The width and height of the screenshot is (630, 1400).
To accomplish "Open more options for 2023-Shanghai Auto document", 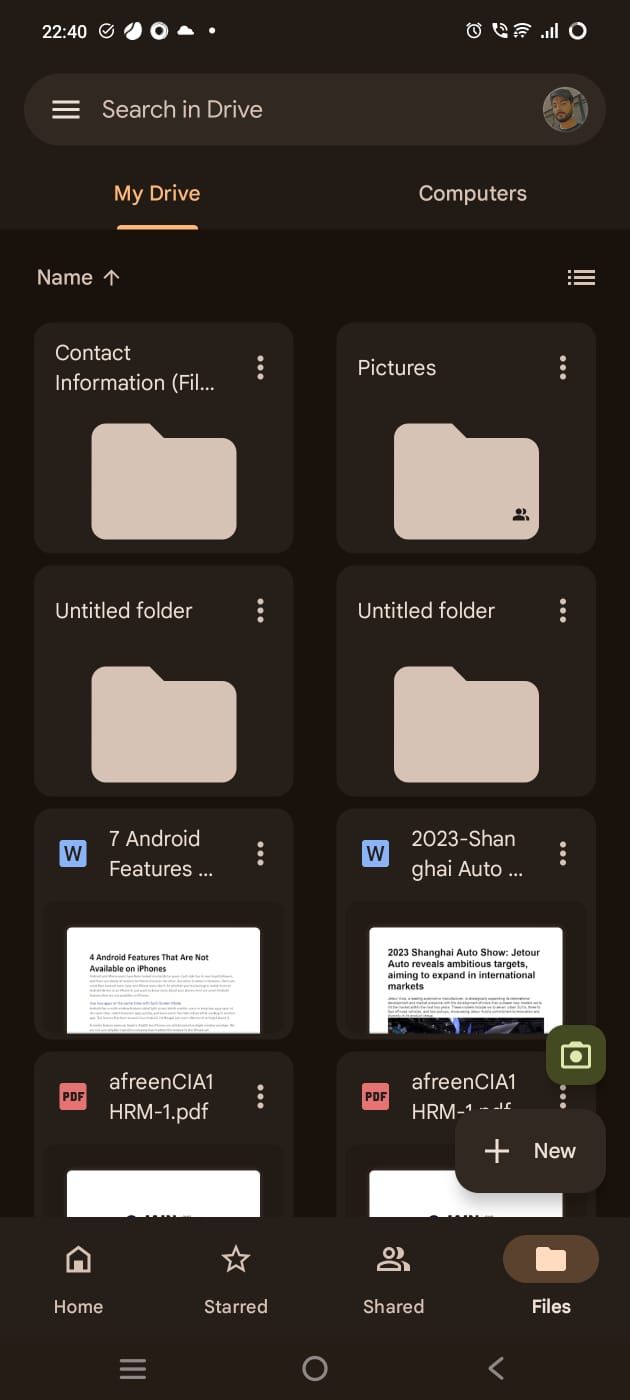I will (563, 853).
